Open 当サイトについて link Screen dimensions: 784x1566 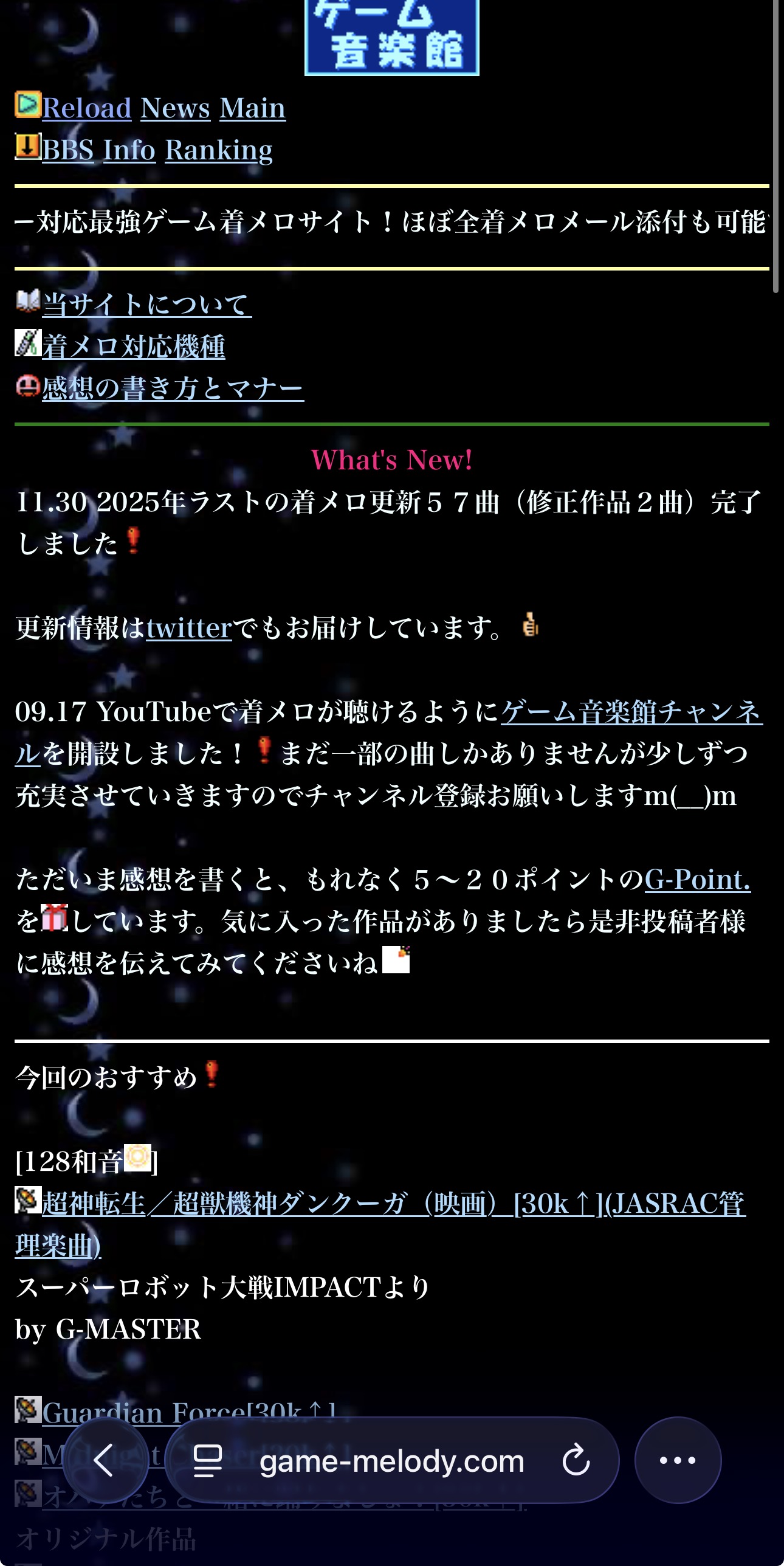click(x=146, y=304)
